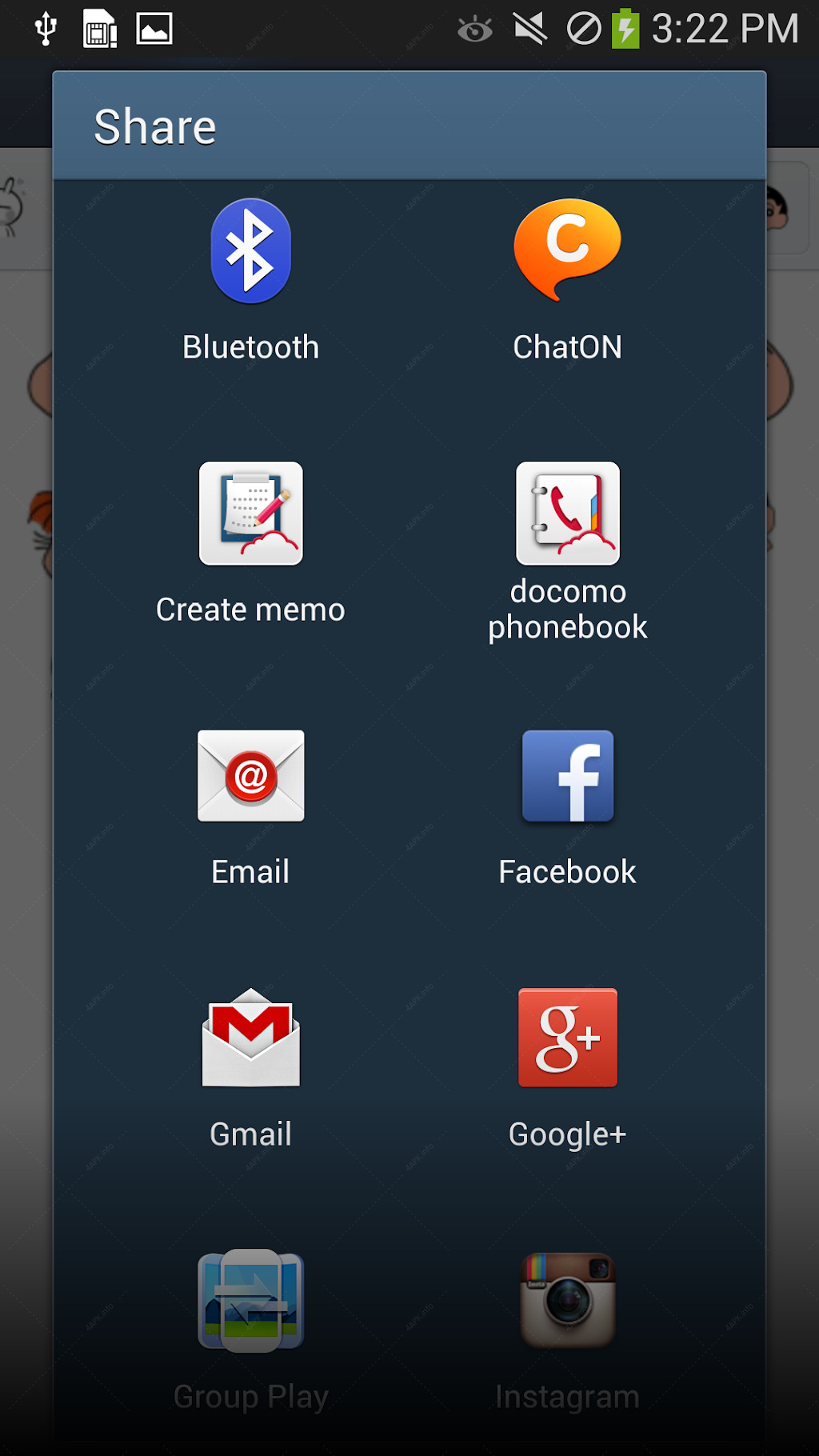Choose ChatON to share

pos(567,280)
